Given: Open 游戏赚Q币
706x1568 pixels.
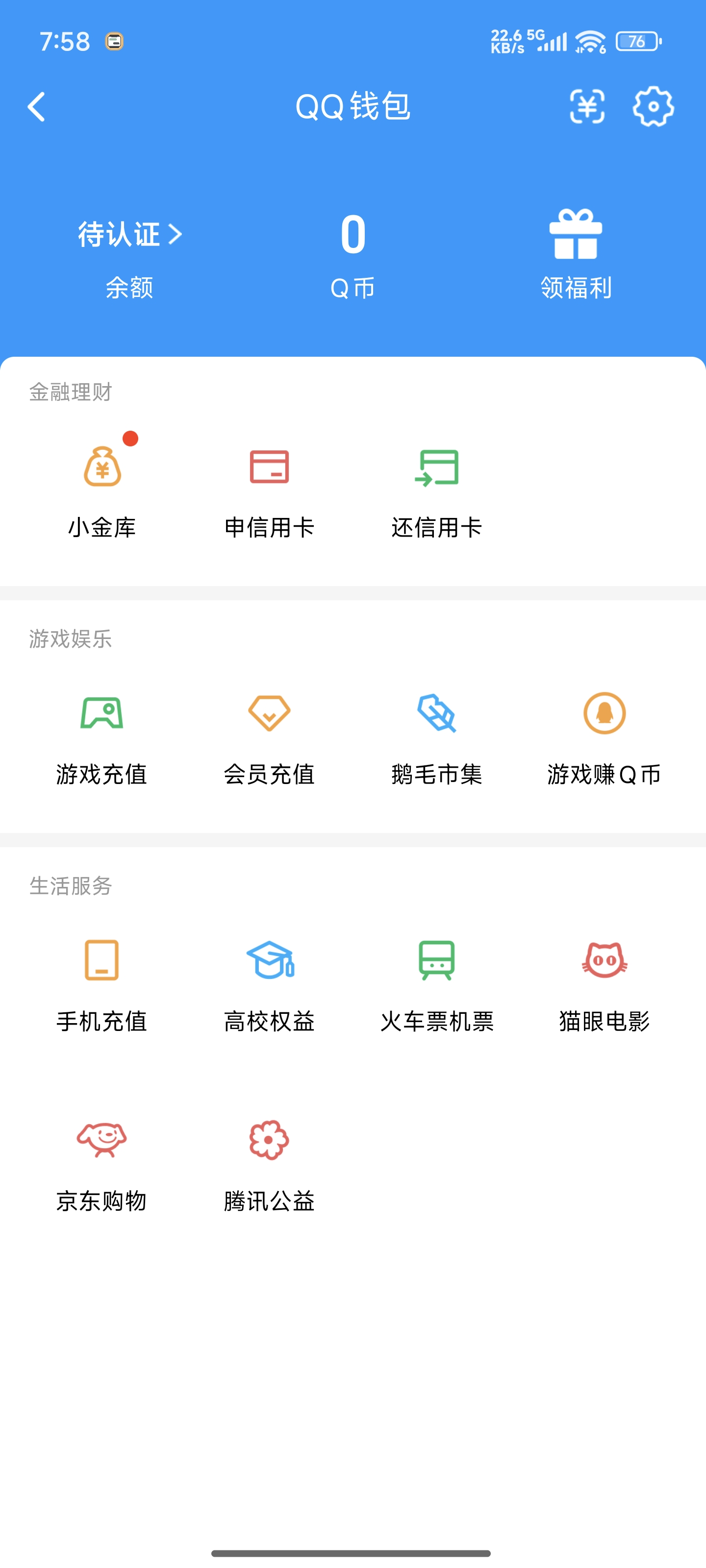Looking at the screenshot, I should coord(605,737).
